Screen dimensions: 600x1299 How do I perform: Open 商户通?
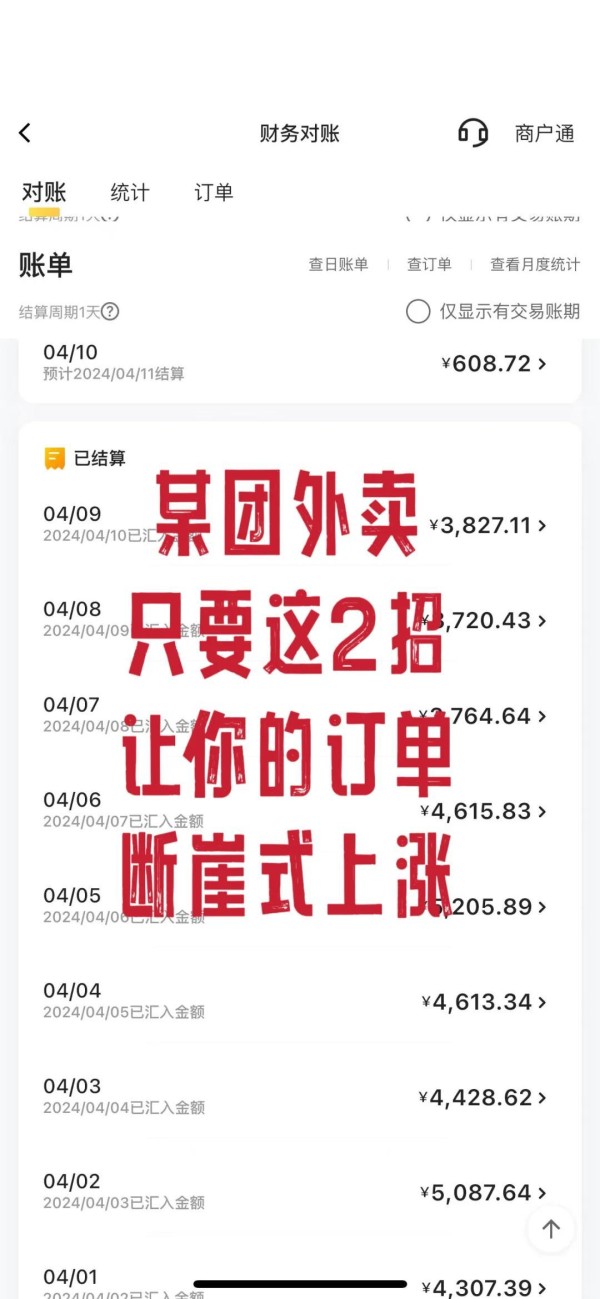545,133
